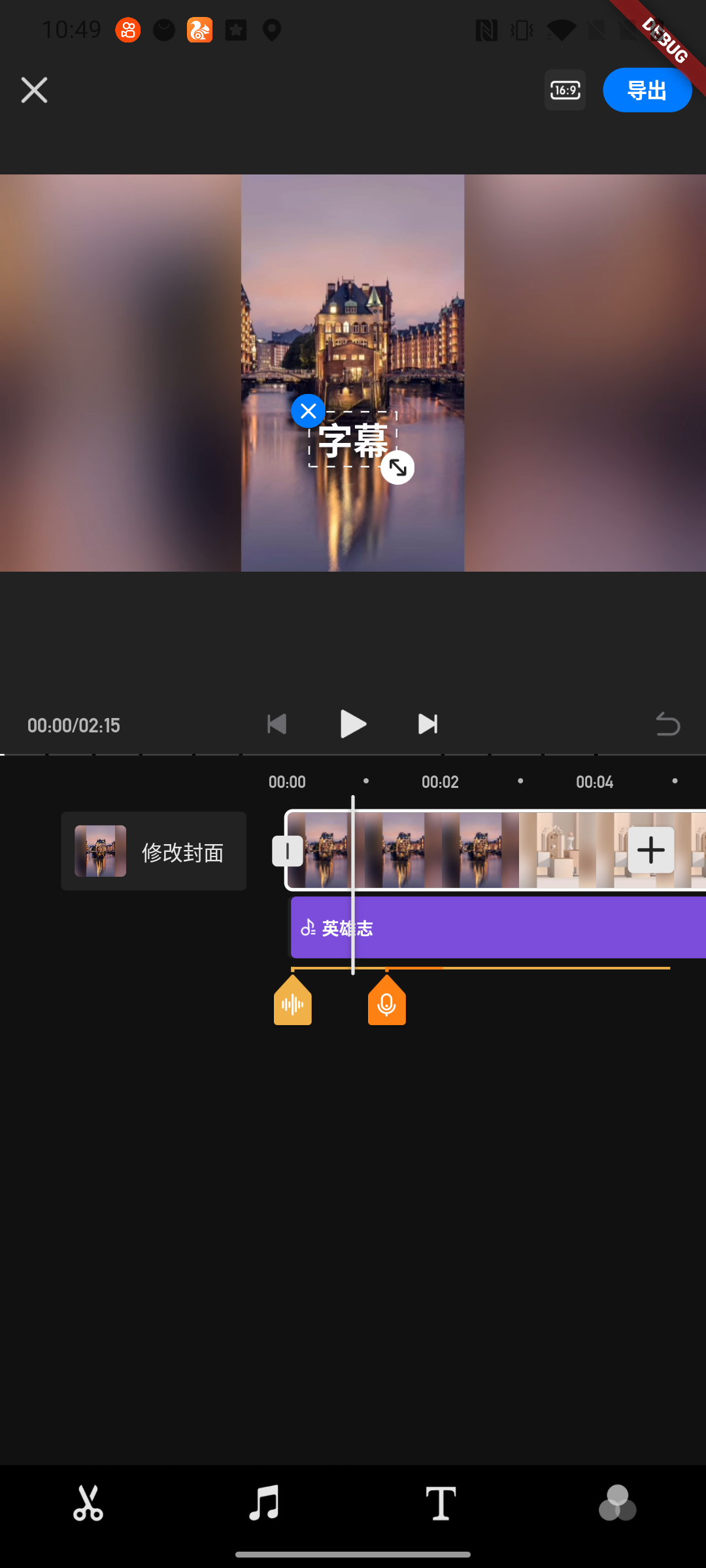Close the video editor
The height and width of the screenshot is (1568, 706).
pos(34,90)
